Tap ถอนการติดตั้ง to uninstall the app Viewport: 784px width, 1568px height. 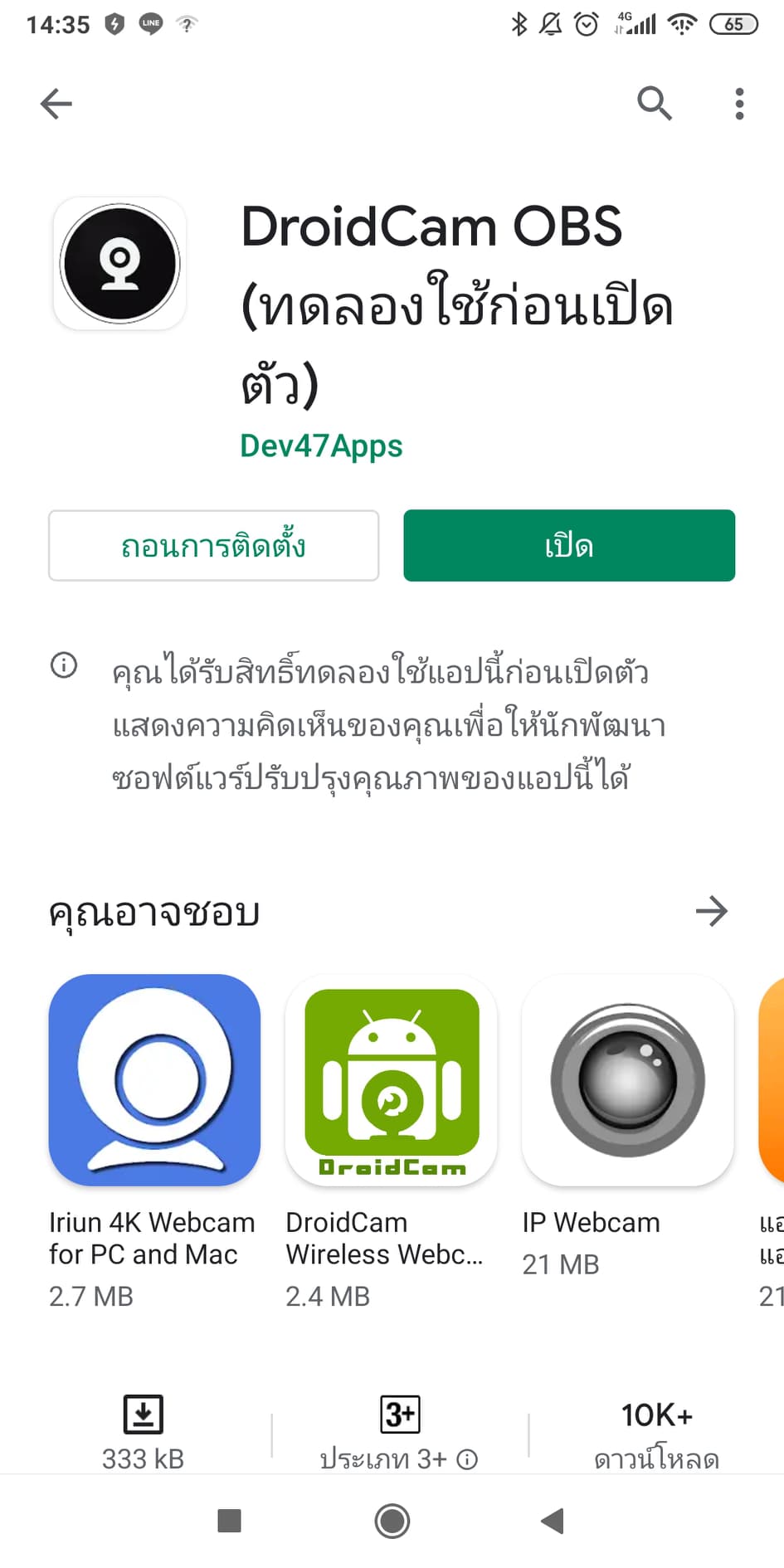pos(213,545)
